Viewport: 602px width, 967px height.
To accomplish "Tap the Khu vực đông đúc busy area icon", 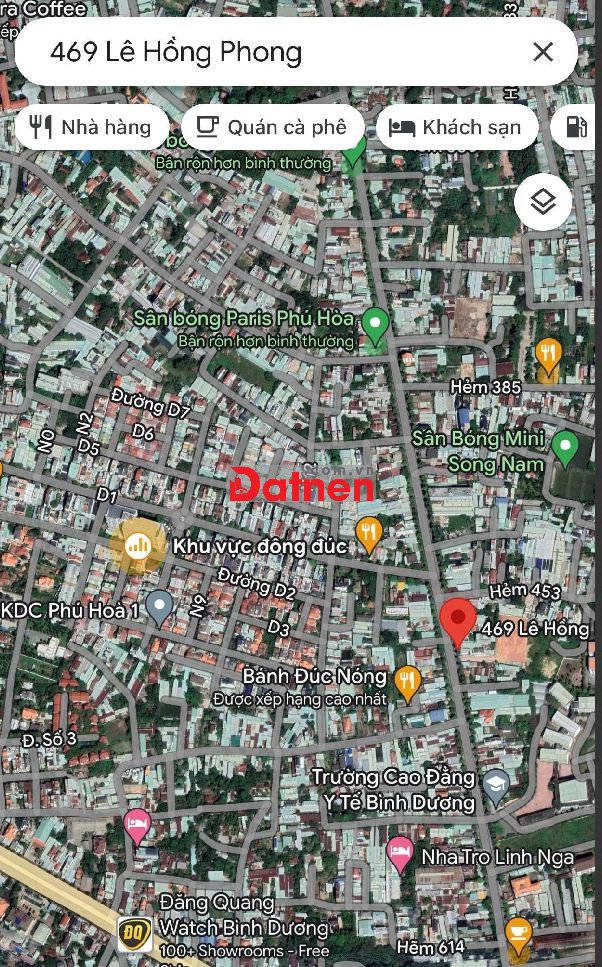I will click(138, 545).
